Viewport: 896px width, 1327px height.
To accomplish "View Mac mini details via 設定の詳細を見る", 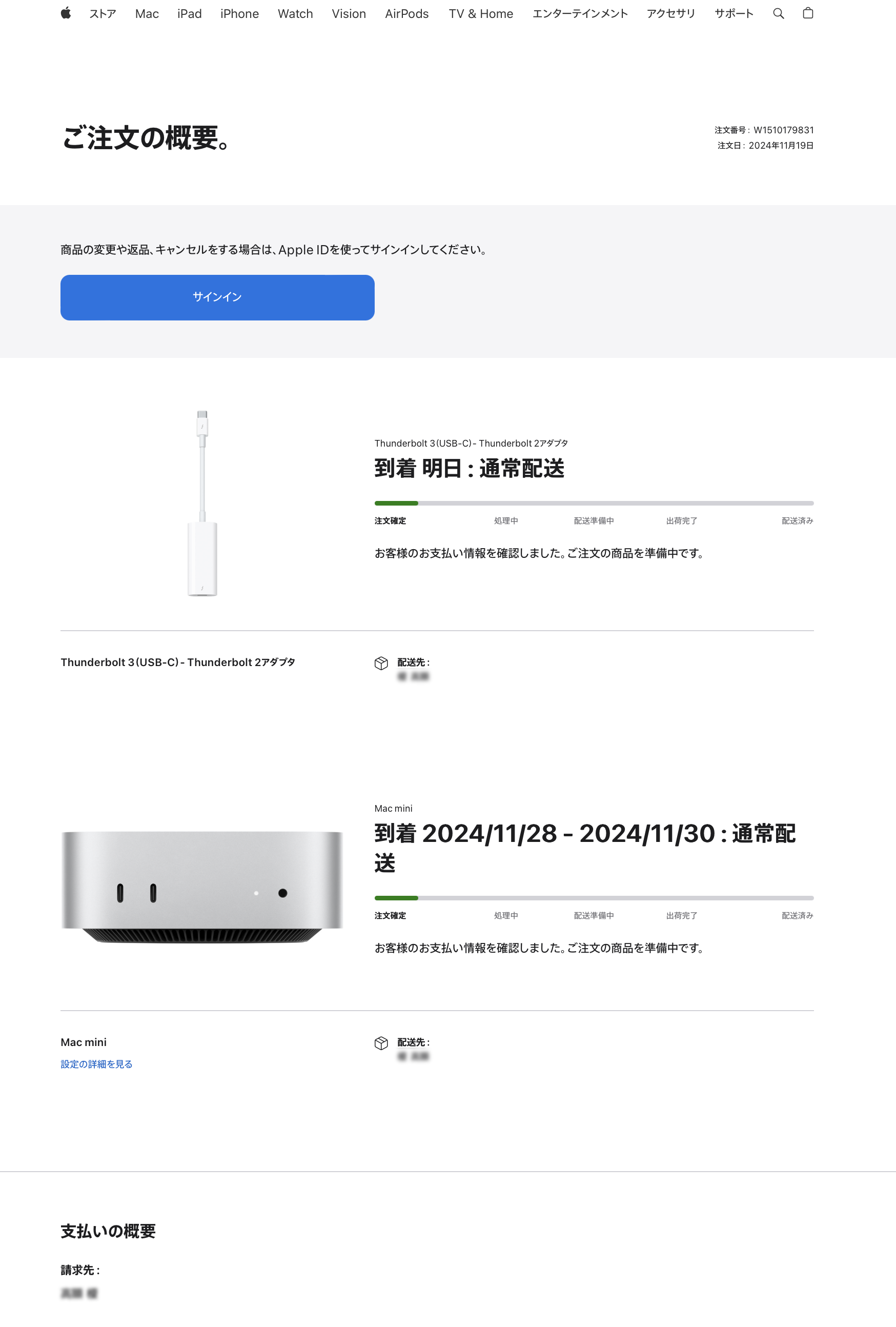I will tap(96, 1064).
